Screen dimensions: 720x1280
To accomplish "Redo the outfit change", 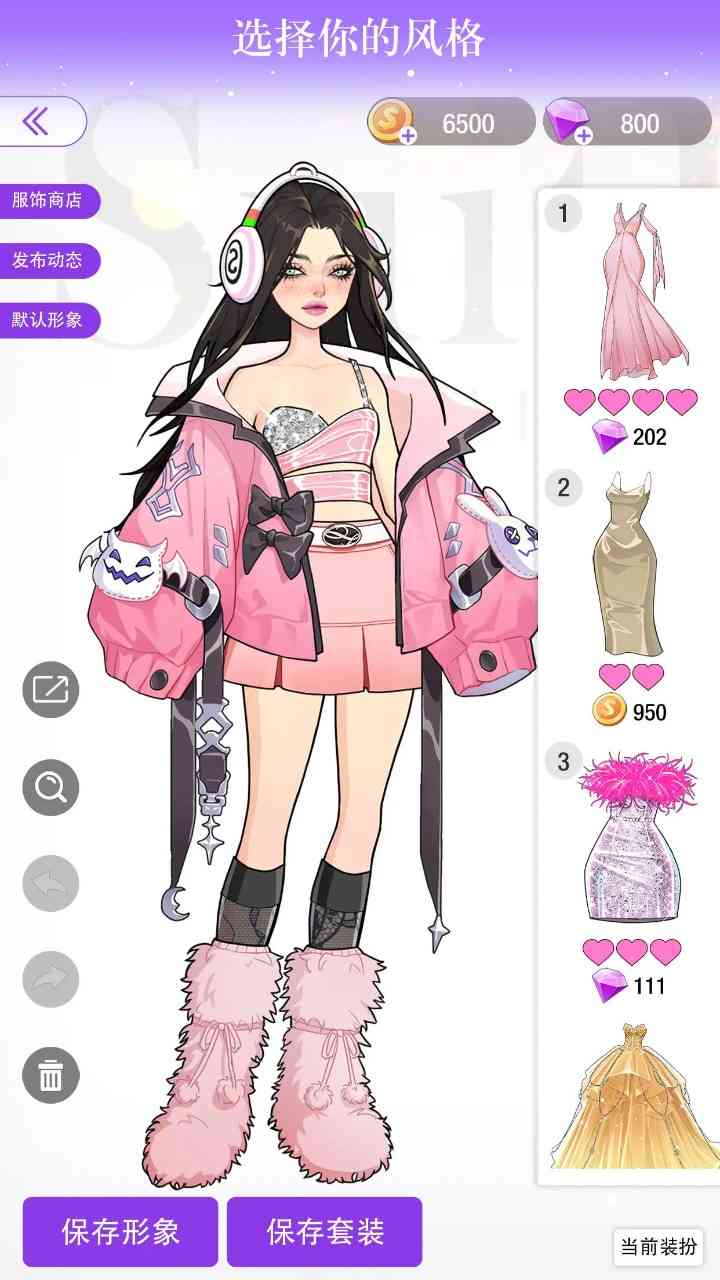I will [51, 979].
